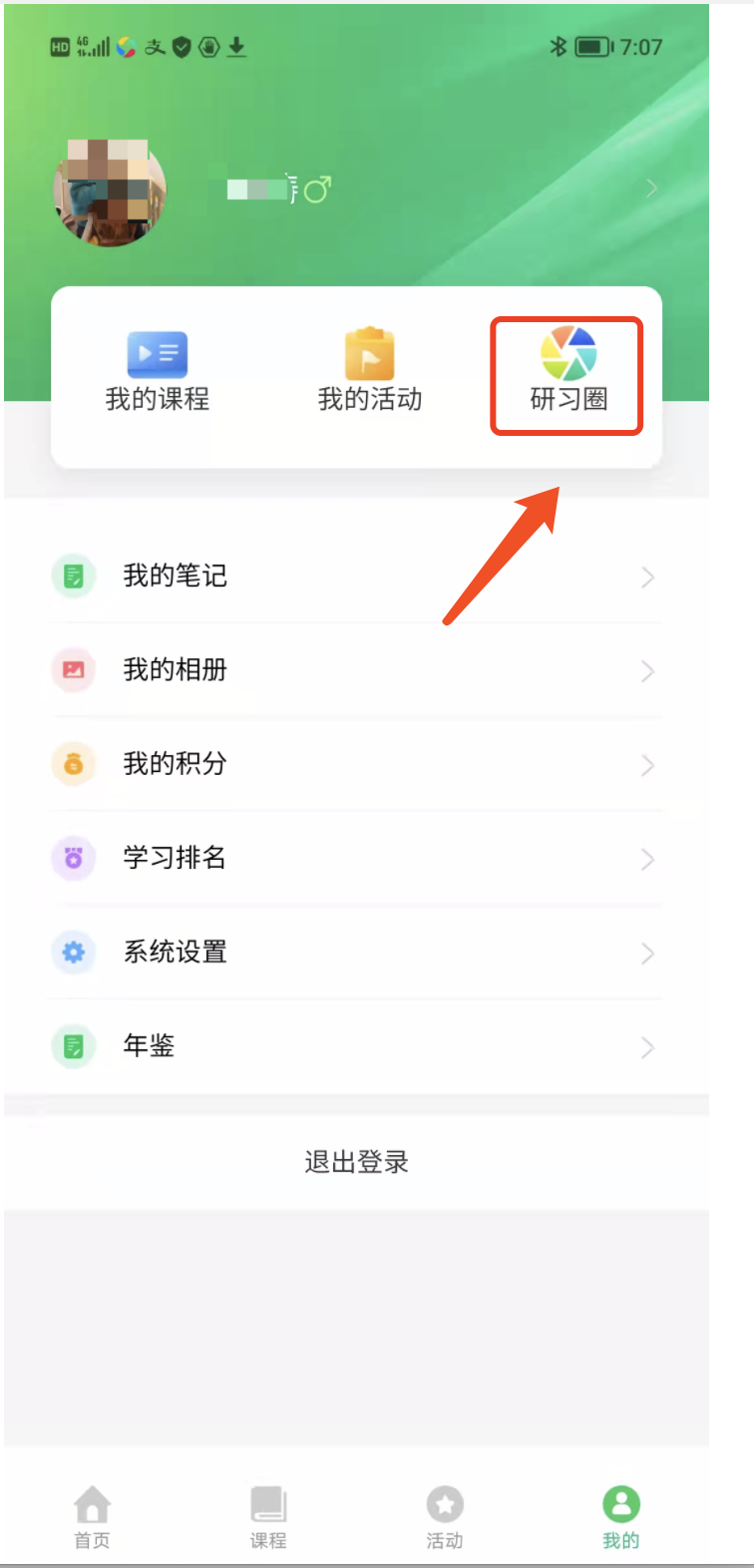754x1568 pixels.
Task: View 我的积分
Action: (x=355, y=764)
